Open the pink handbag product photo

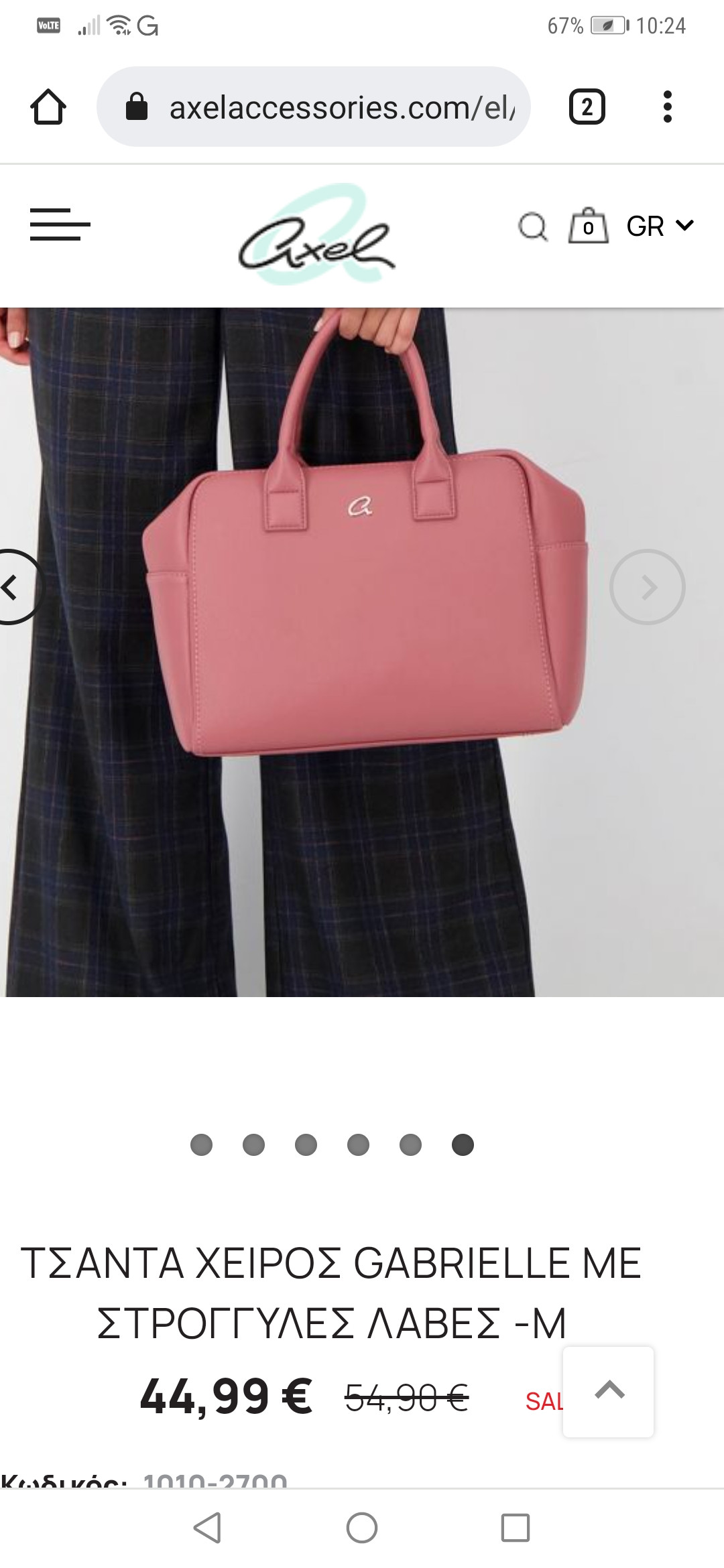[x=362, y=603]
